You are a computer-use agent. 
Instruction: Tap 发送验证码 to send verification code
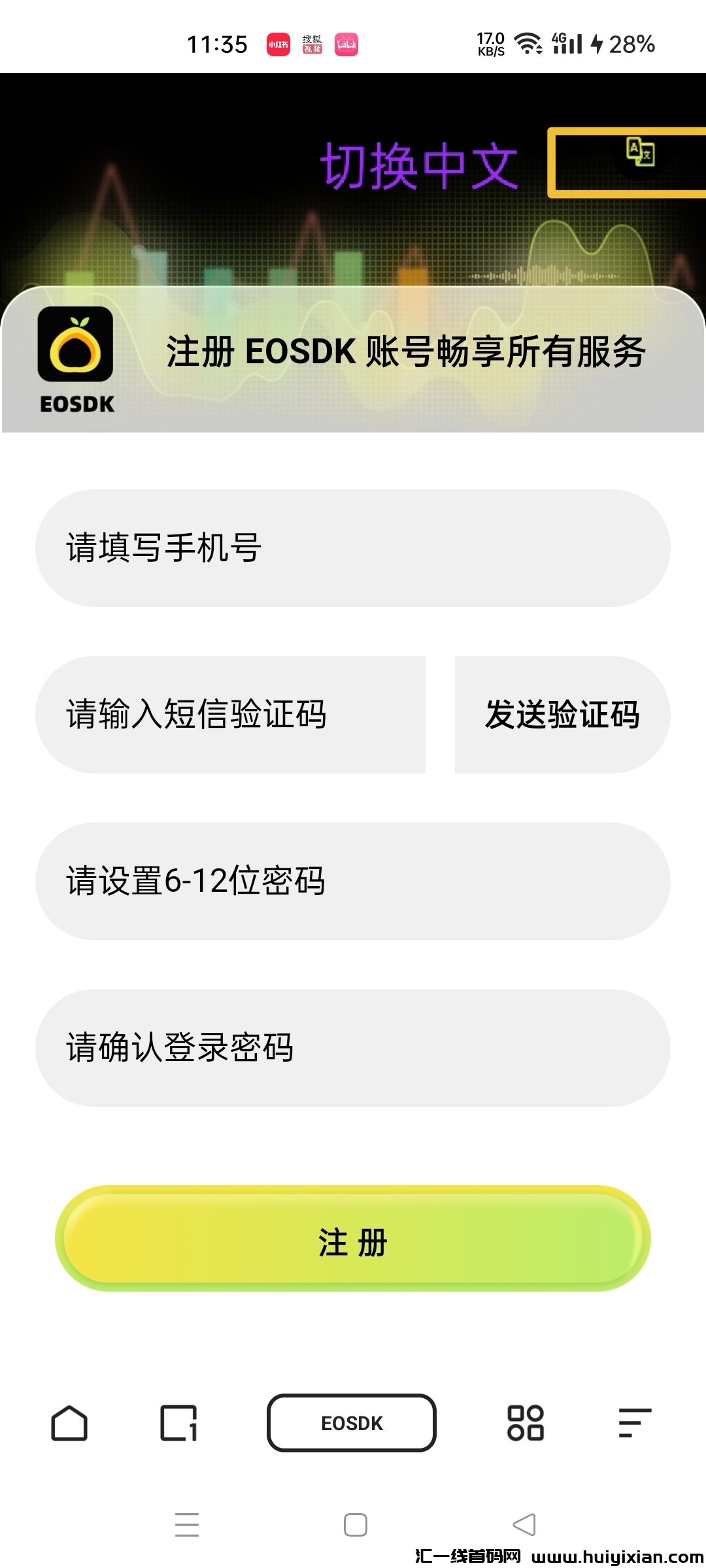pyautogui.click(x=563, y=714)
